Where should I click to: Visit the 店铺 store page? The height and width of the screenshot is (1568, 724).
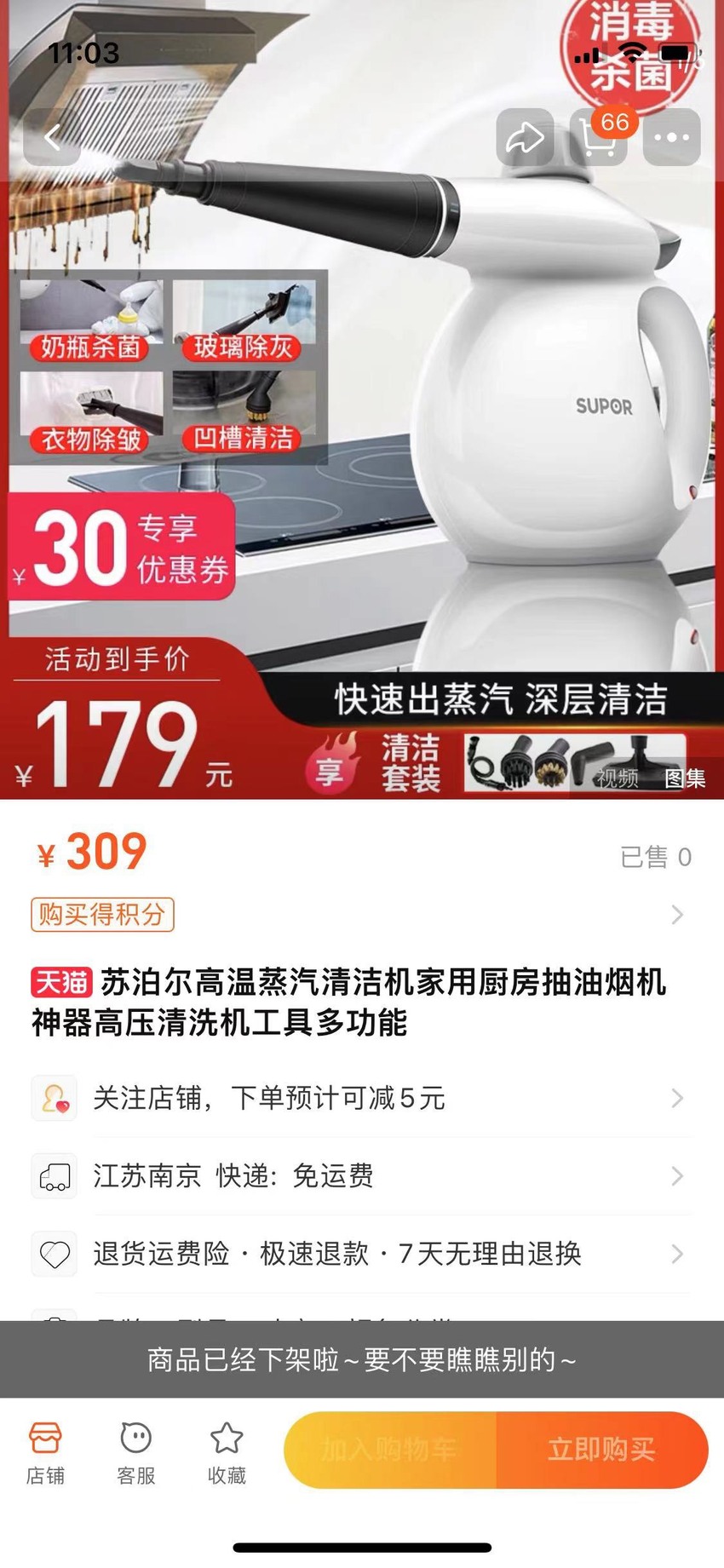[x=45, y=1453]
